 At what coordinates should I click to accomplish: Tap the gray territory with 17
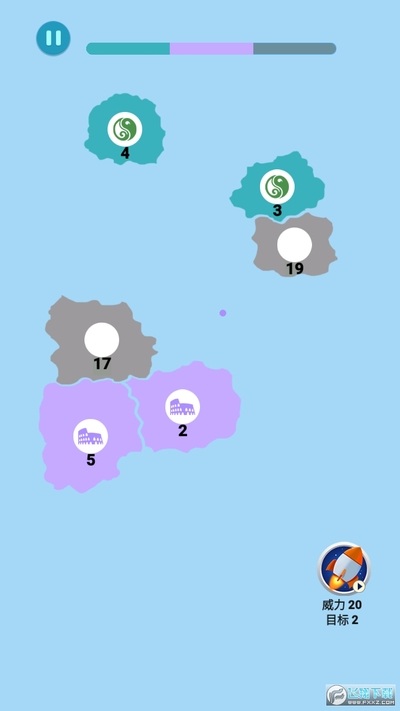click(102, 340)
